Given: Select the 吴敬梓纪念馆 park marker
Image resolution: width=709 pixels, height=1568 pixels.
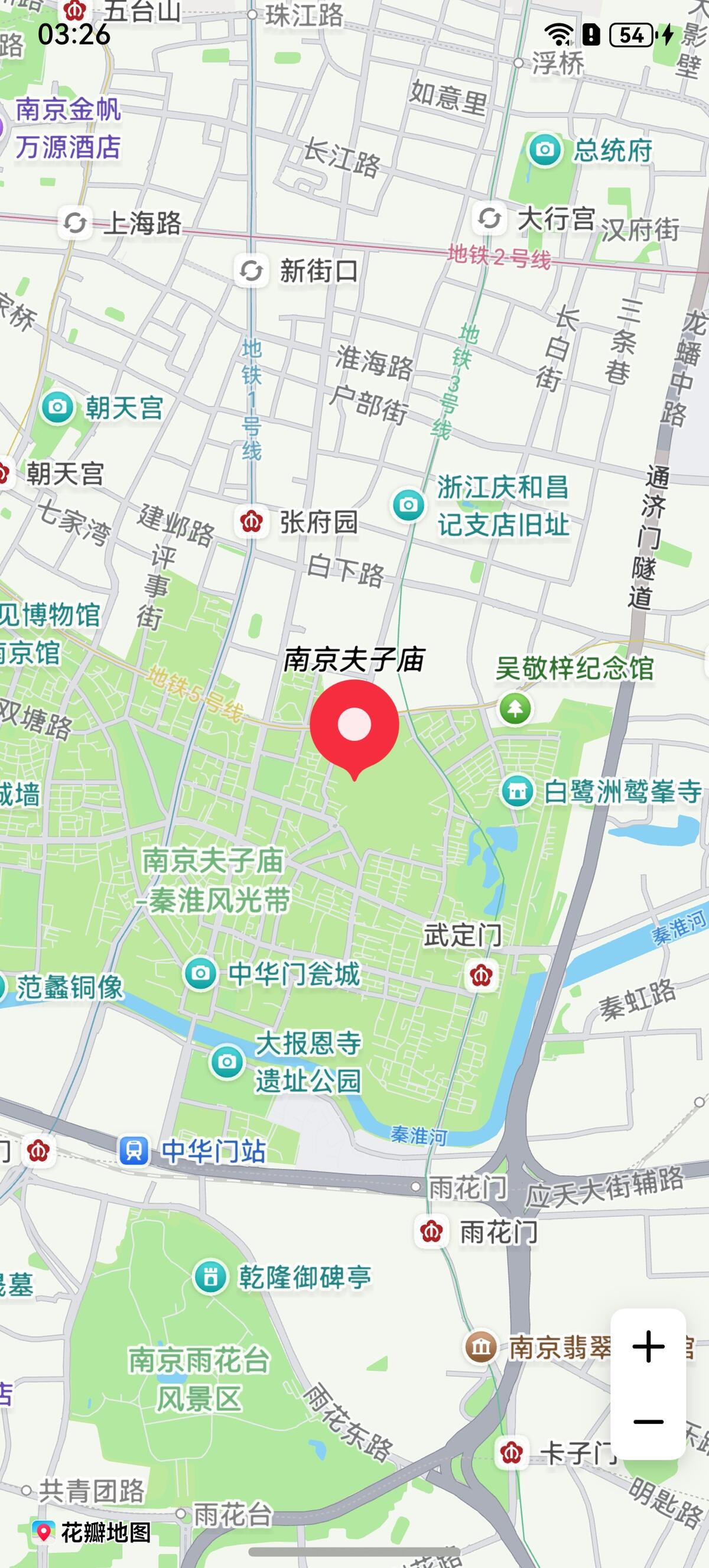Looking at the screenshot, I should point(515,709).
